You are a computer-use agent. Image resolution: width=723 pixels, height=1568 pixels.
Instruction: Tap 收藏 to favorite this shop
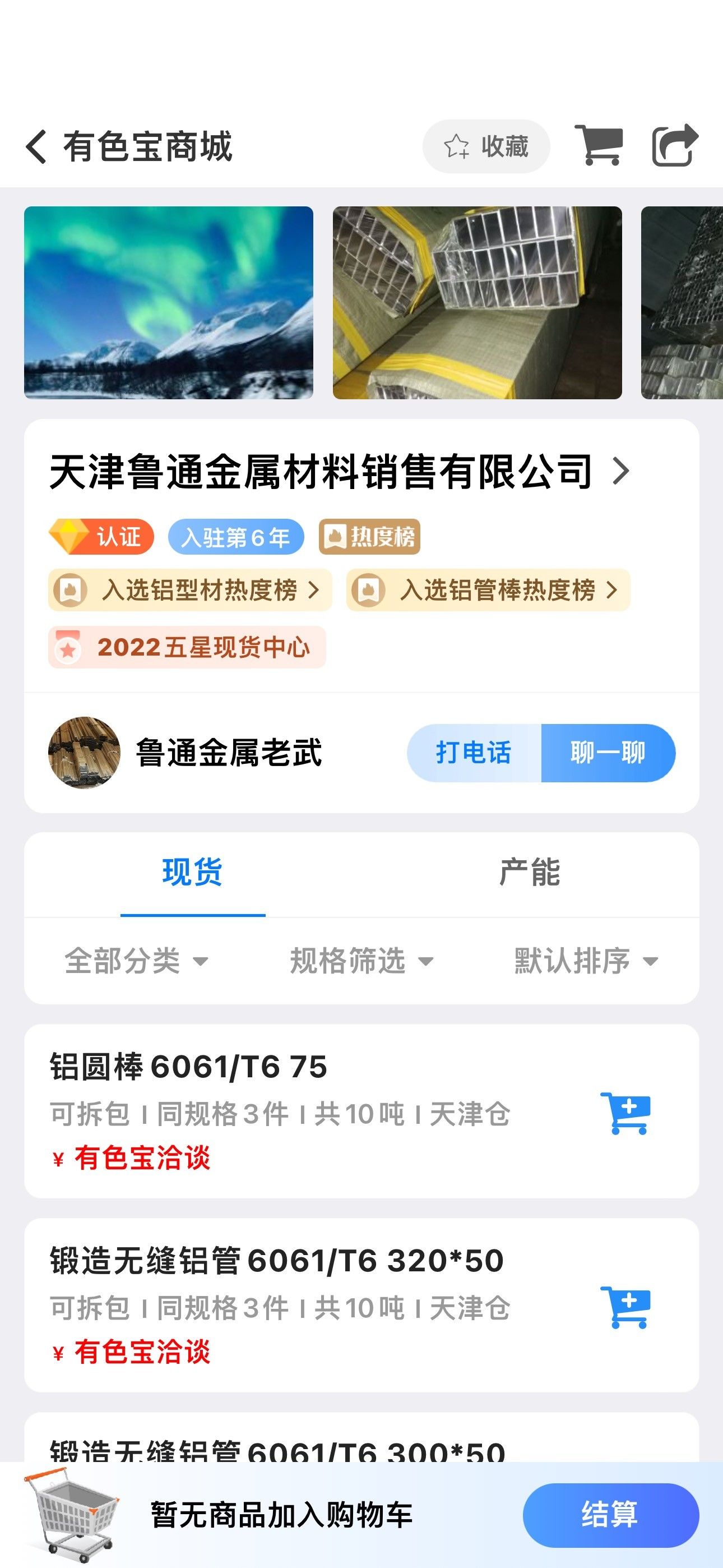(486, 147)
